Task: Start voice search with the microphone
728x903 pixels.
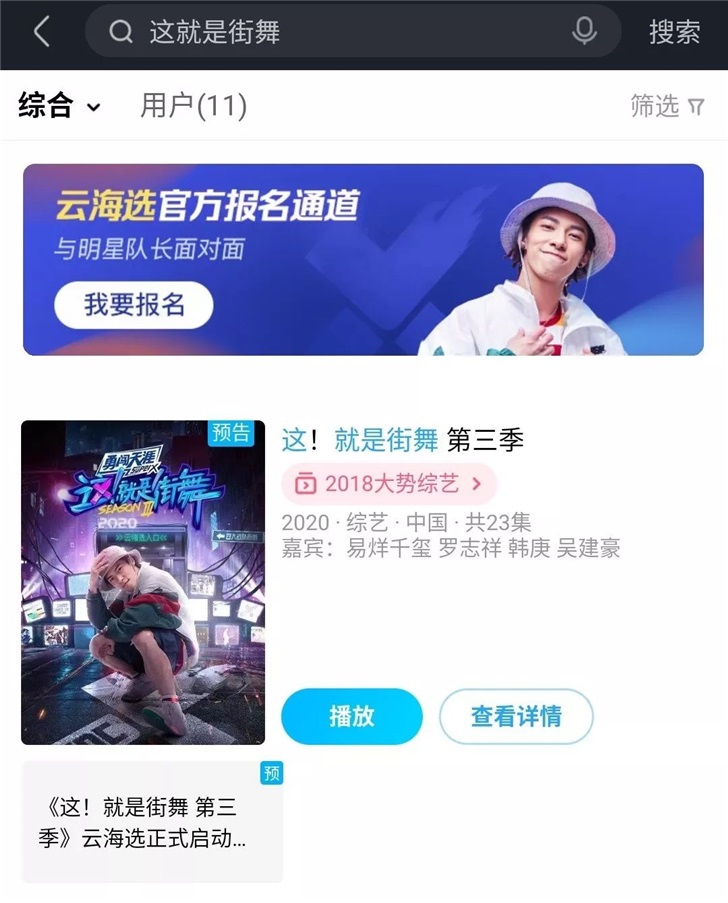Action: [584, 32]
